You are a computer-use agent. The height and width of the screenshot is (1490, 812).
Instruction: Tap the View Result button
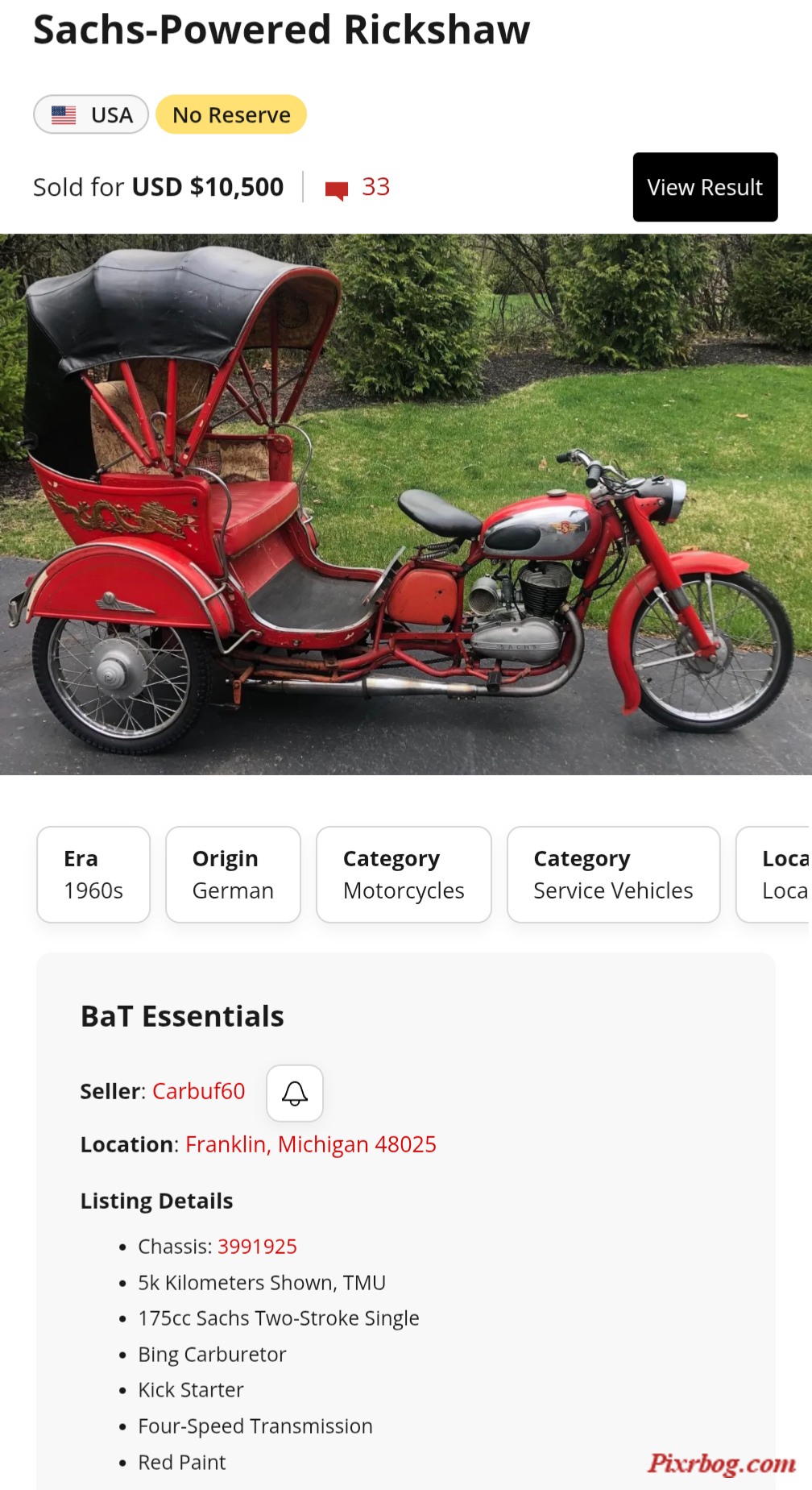[705, 187]
